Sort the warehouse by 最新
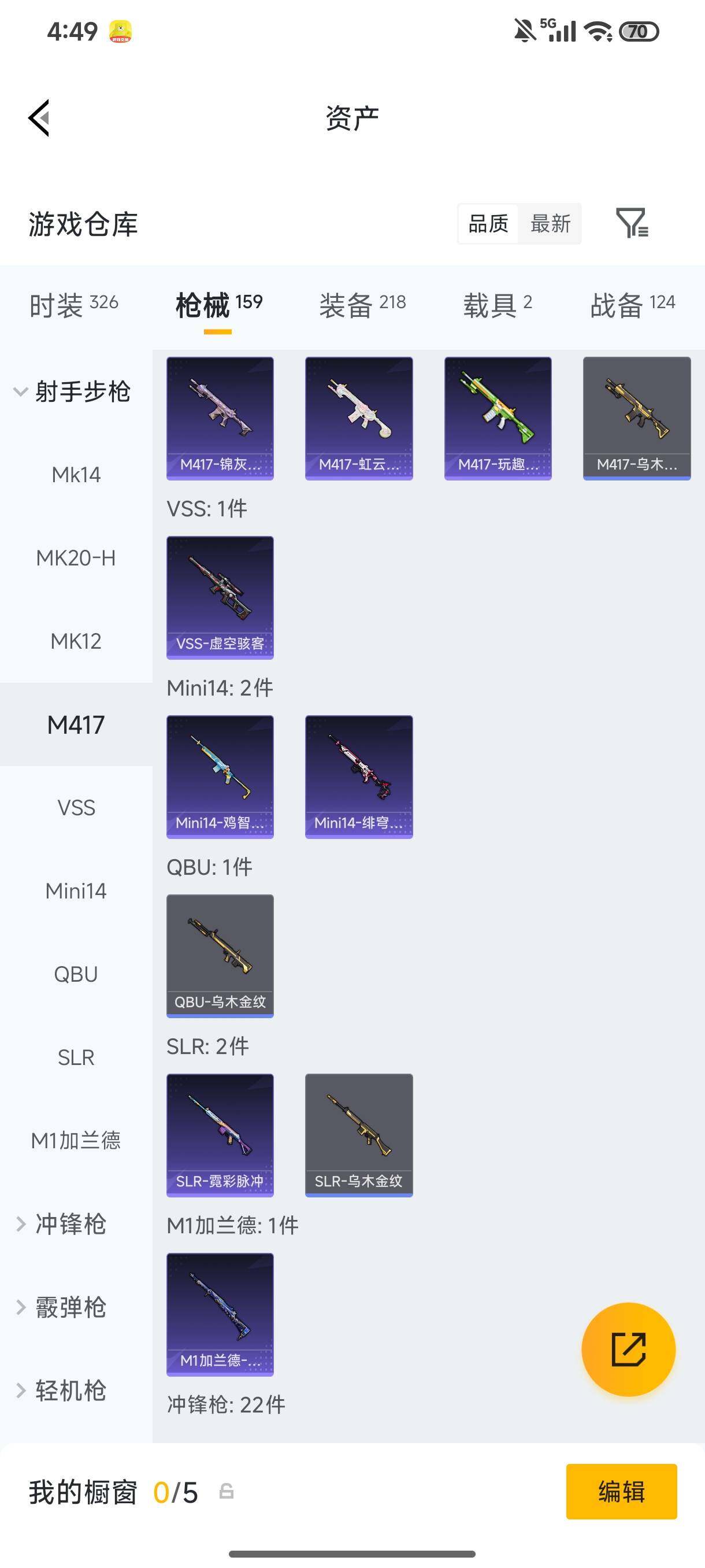The image size is (705, 1568). (550, 223)
